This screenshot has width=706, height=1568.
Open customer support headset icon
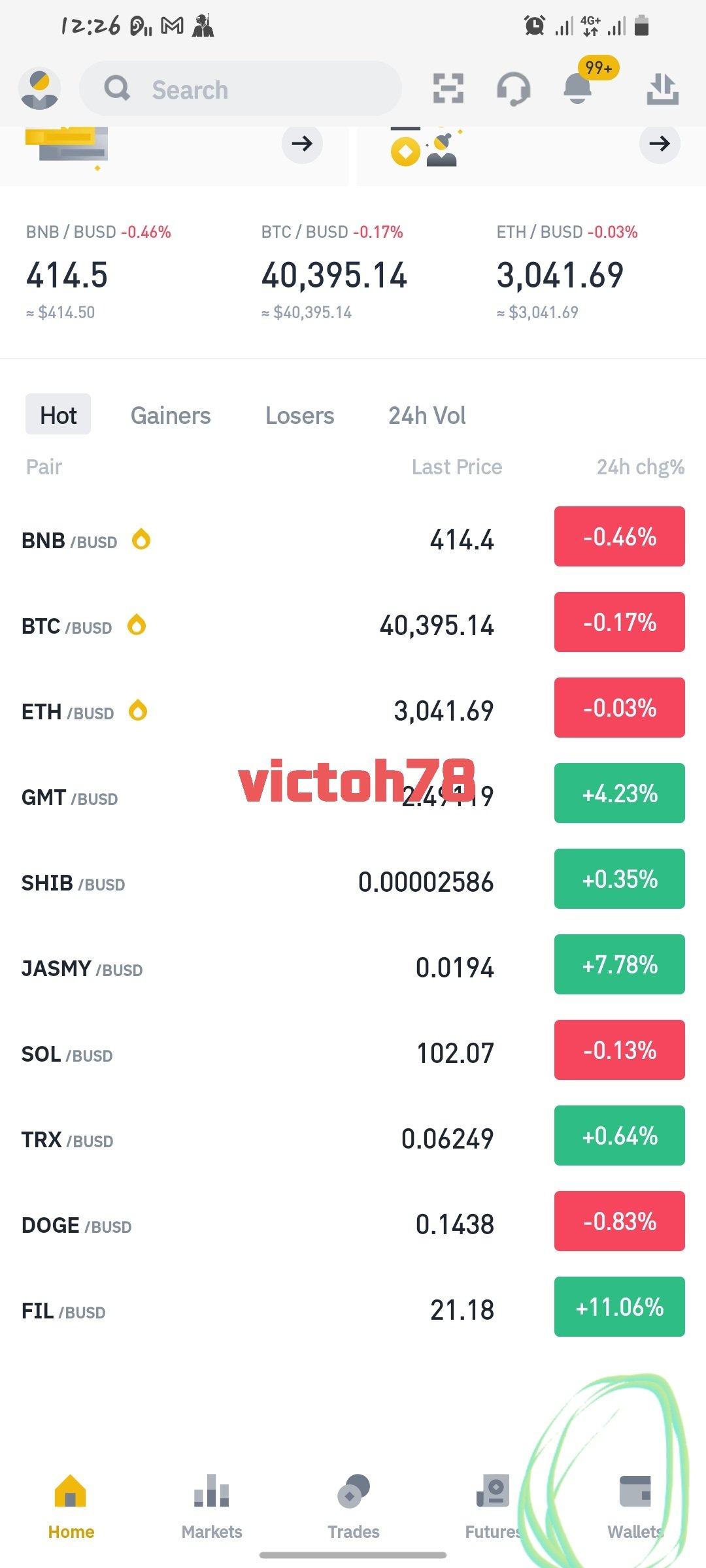coord(513,89)
